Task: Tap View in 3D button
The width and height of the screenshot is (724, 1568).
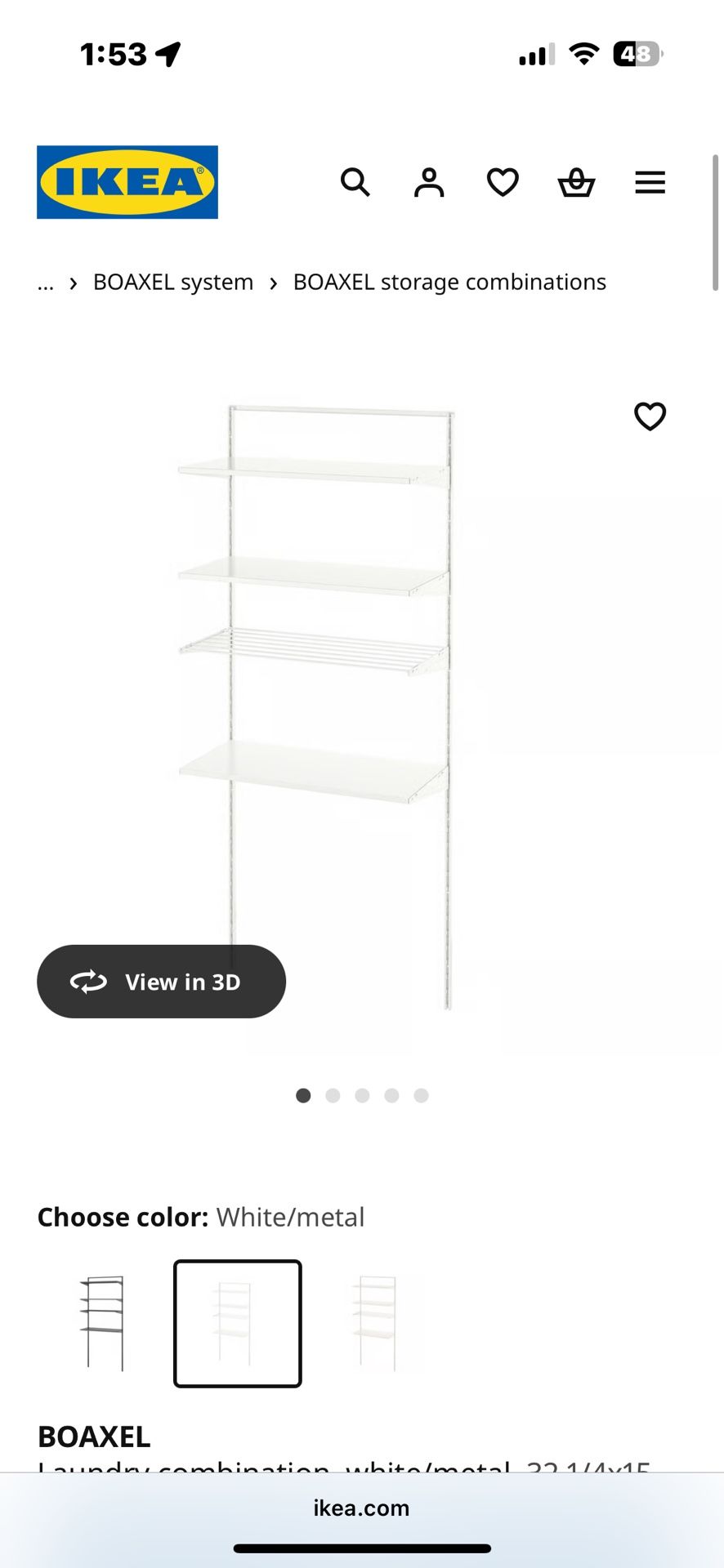Action: point(162,982)
